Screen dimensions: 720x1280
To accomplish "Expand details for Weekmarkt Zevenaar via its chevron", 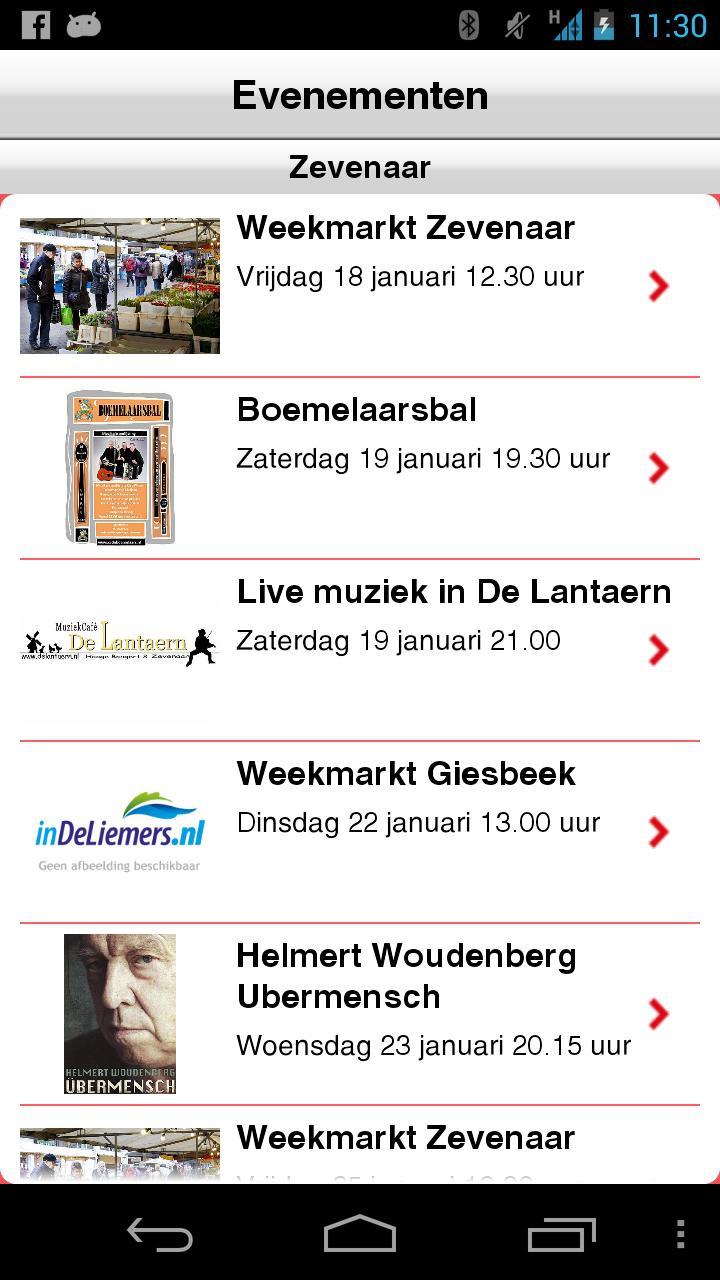I will [x=658, y=286].
